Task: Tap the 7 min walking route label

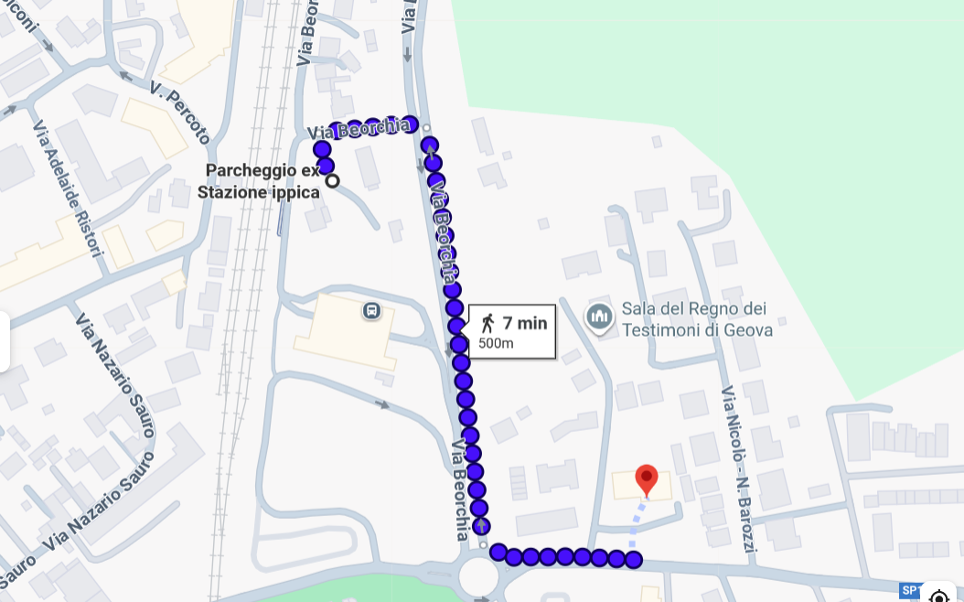Action: [x=512, y=331]
